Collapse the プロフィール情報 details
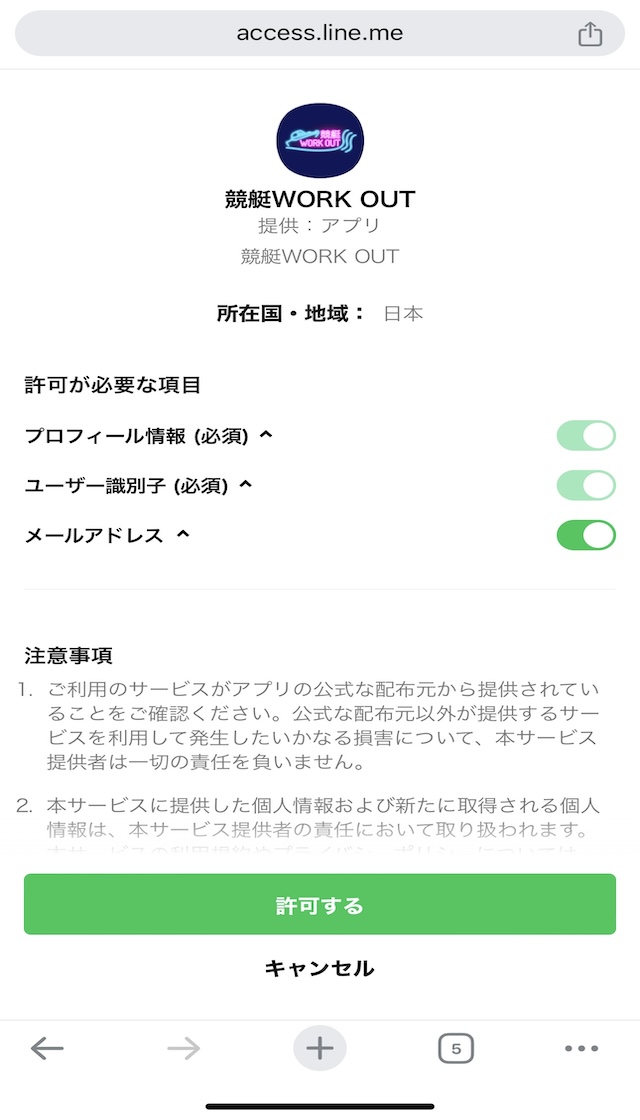Image resolution: width=640 pixels, height=1120 pixels. [266, 434]
